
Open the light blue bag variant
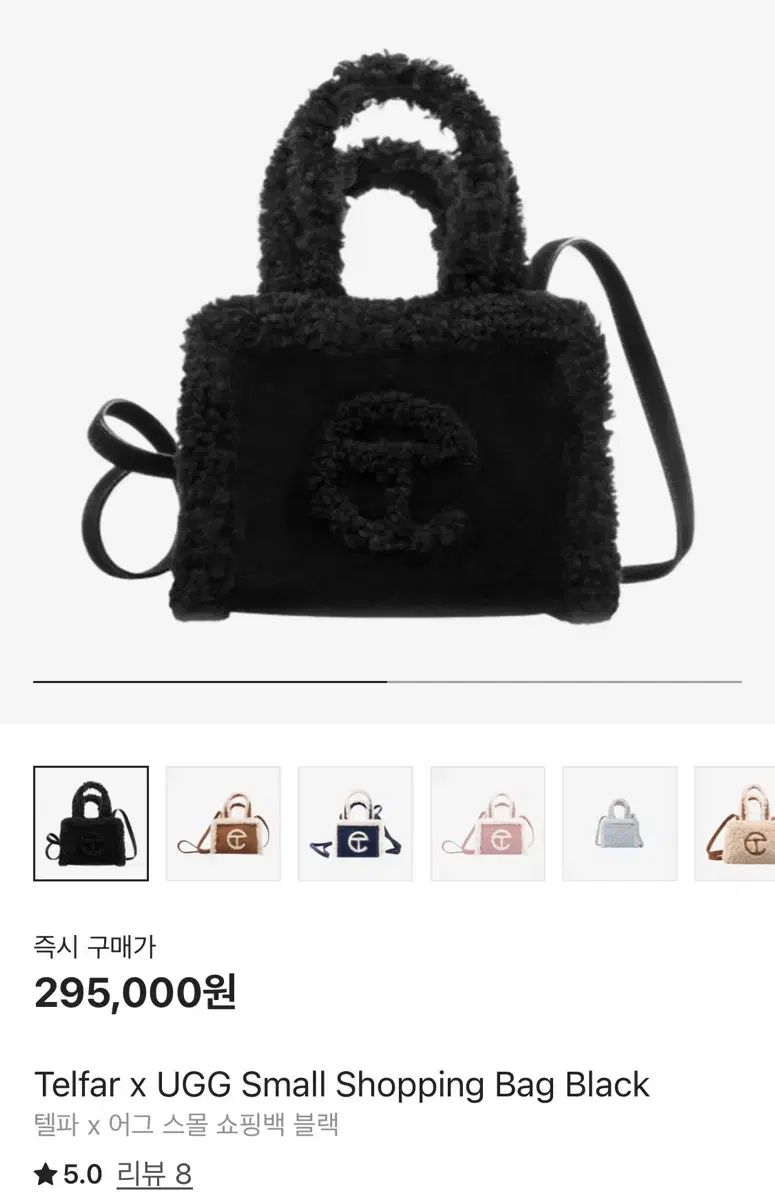click(619, 823)
